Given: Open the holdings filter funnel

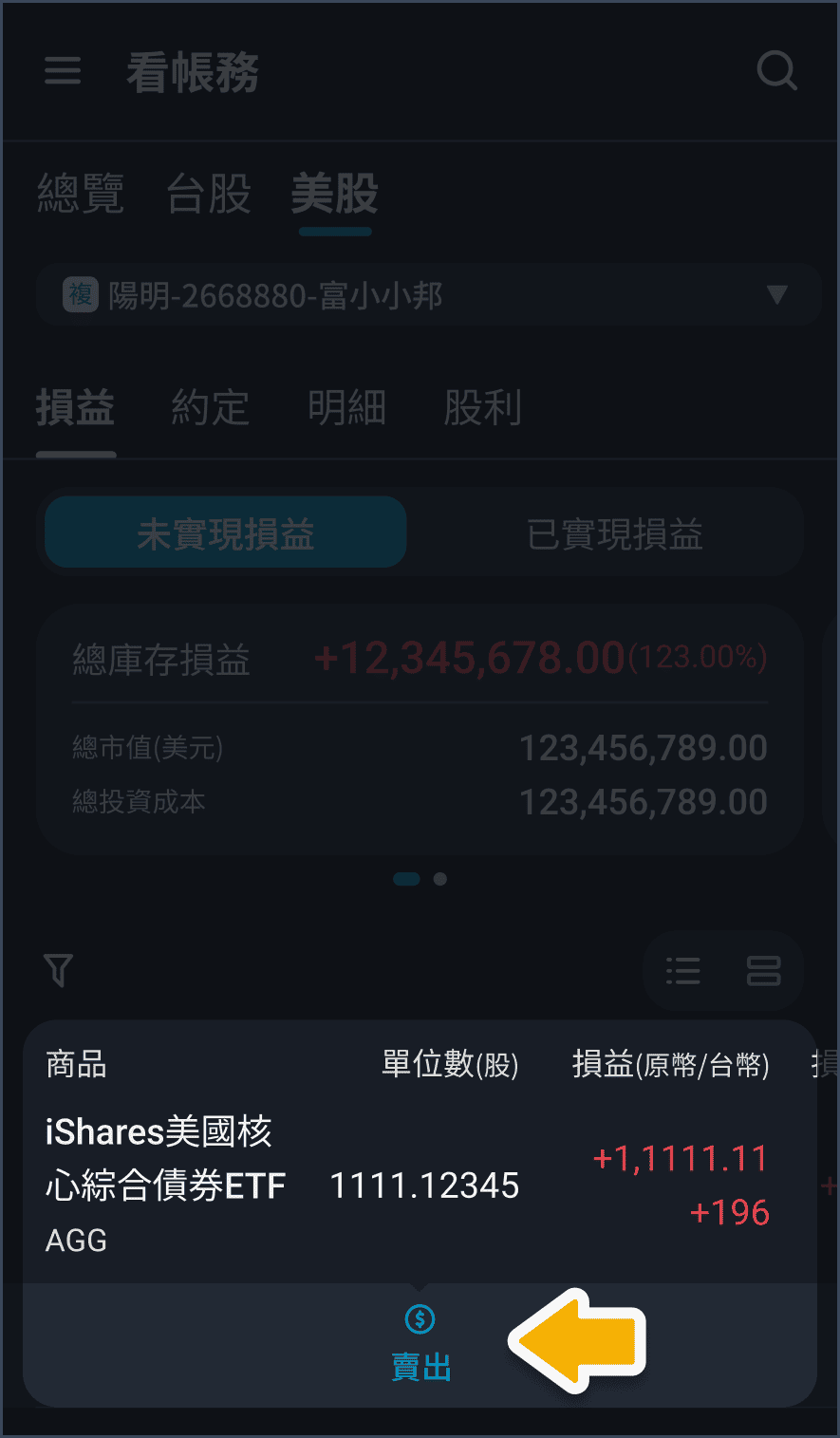Looking at the screenshot, I should (59, 970).
